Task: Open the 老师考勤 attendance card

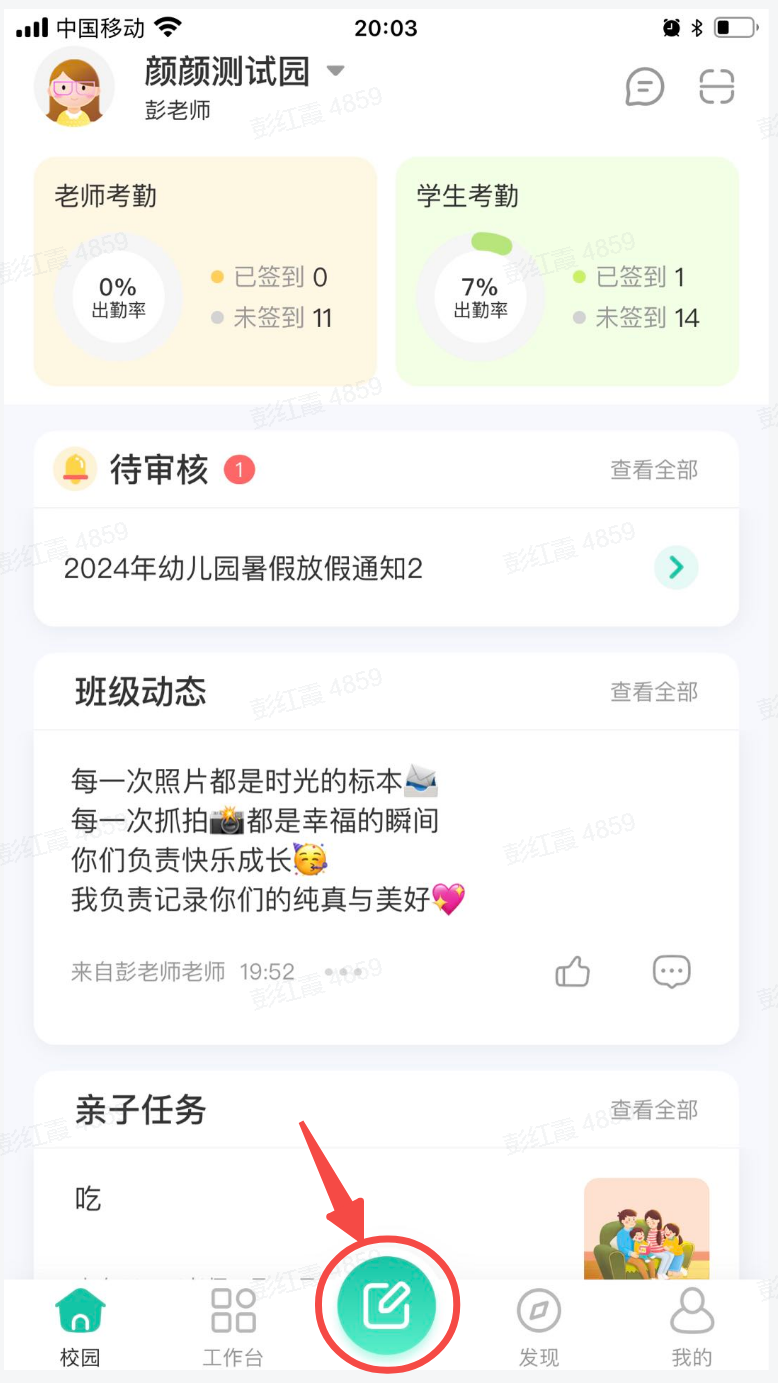Action: [205, 271]
